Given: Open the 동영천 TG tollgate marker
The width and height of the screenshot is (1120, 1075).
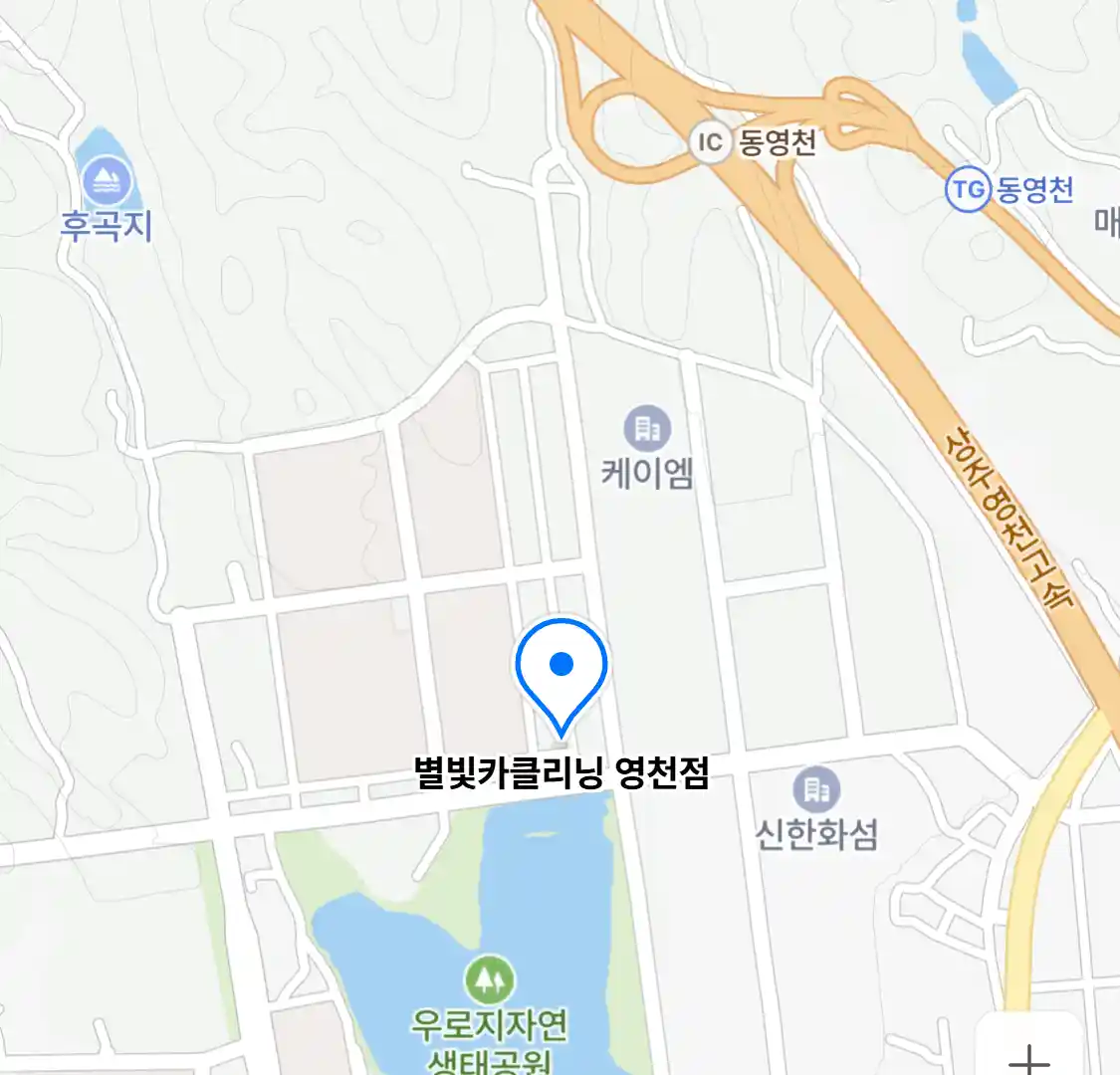Looking at the screenshot, I should [x=968, y=189].
